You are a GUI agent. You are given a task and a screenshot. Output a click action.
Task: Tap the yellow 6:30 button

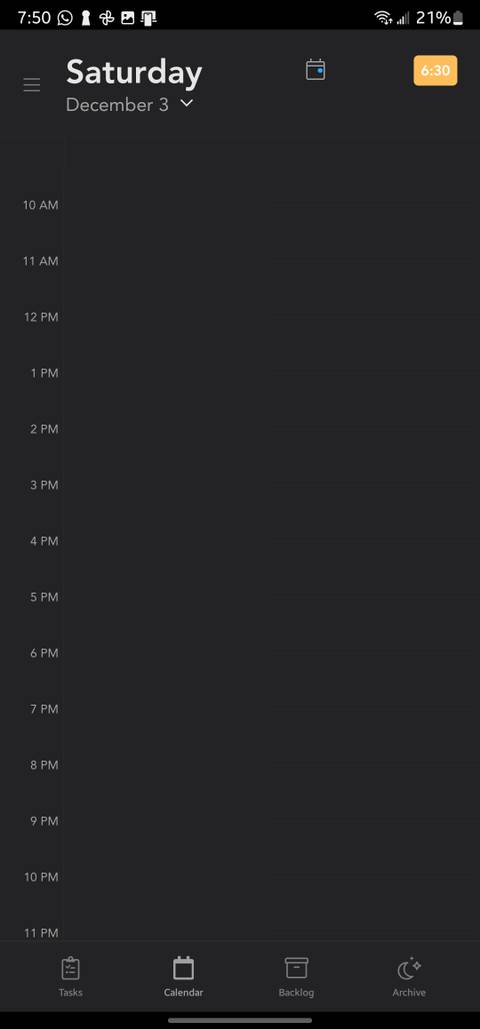pyautogui.click(x=435, y=70)
